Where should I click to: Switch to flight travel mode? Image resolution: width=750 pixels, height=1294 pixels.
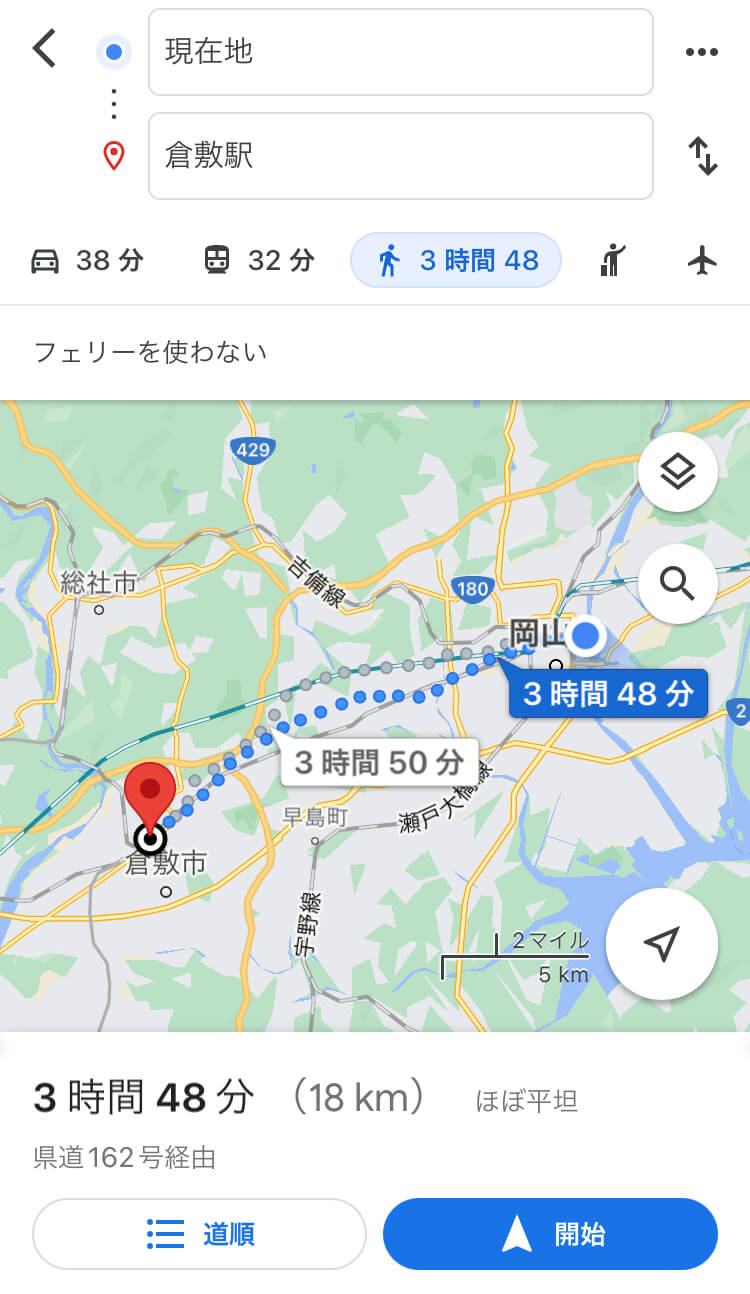click(x=703, y=261)
